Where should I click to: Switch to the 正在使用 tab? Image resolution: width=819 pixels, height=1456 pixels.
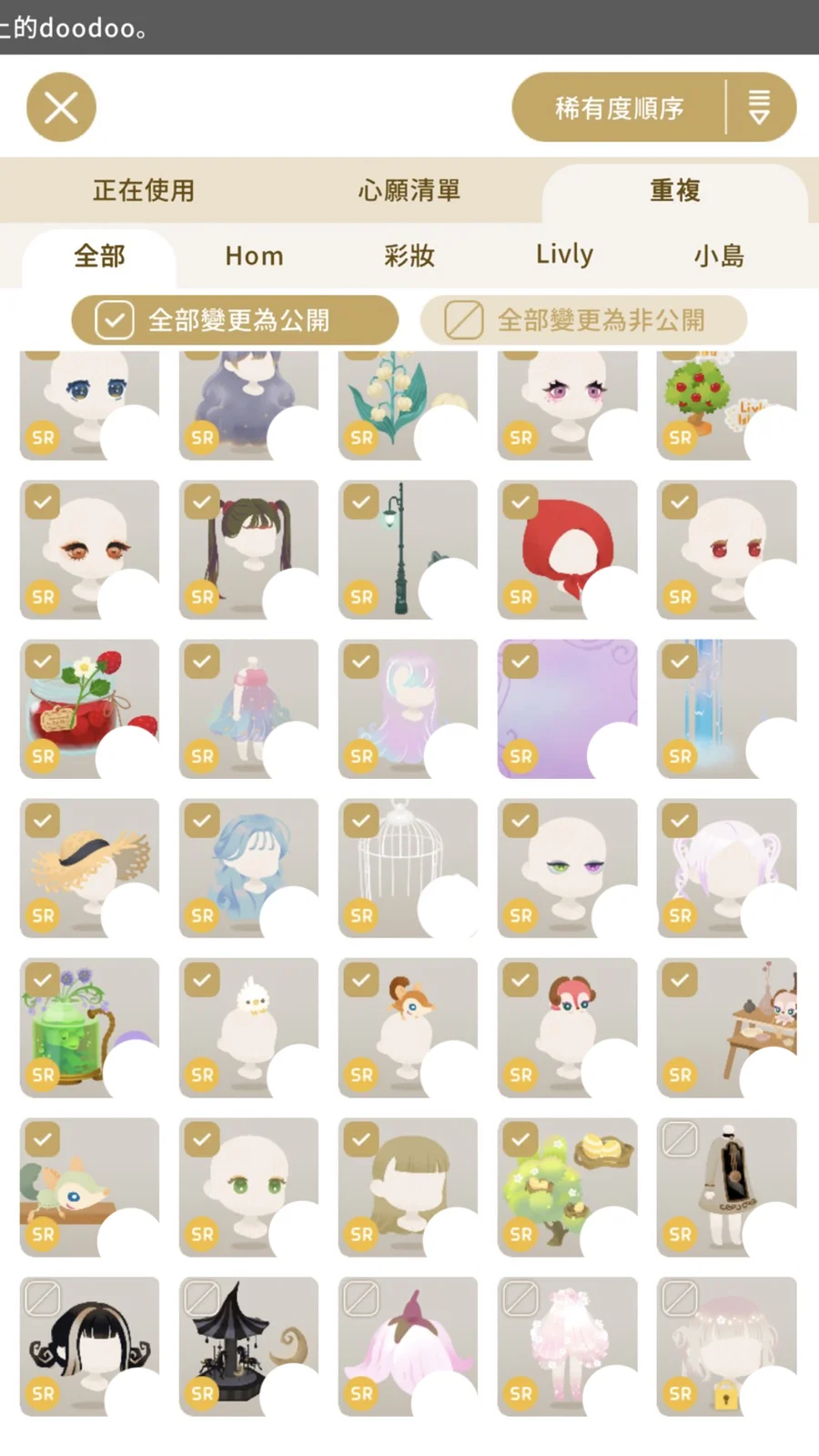[144, 190]
